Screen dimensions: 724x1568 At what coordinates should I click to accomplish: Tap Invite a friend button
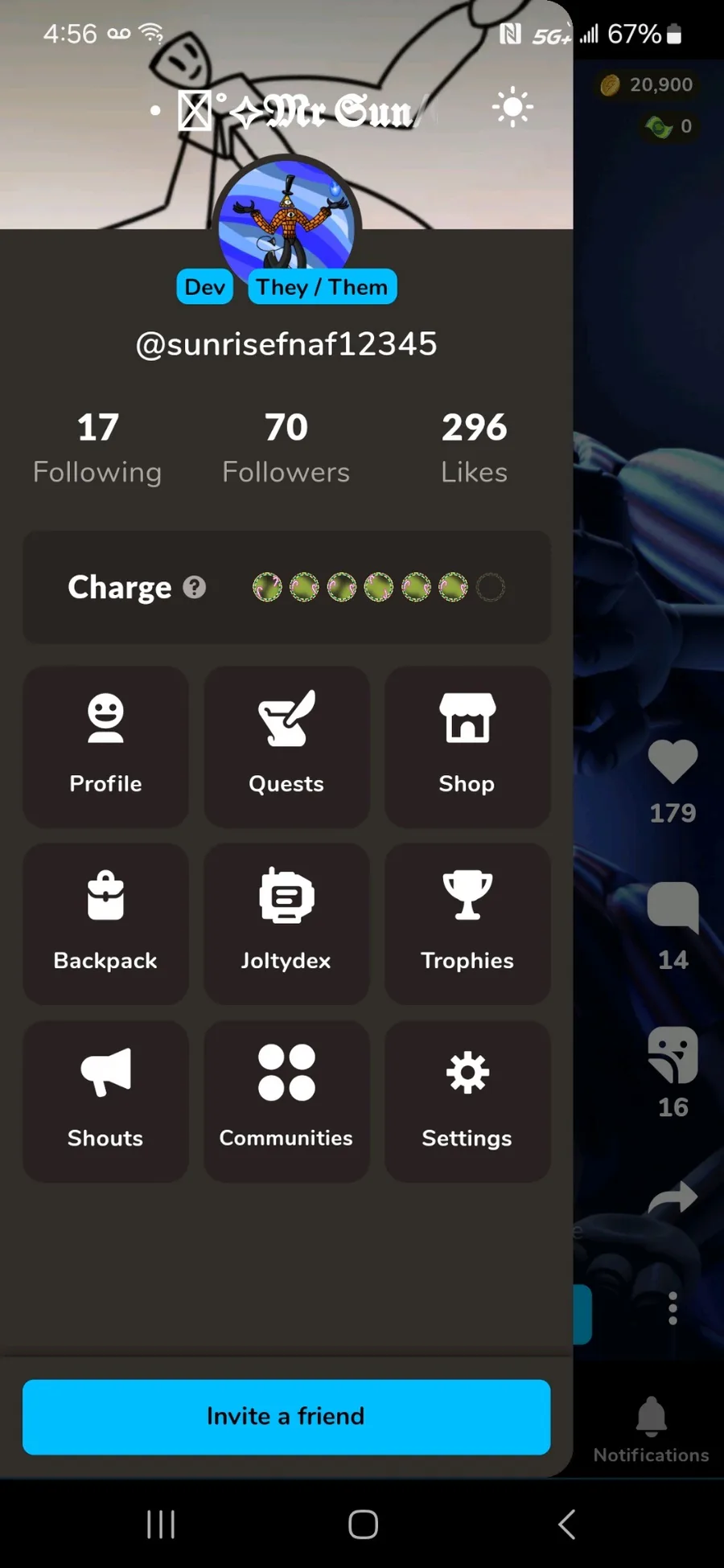[286, 1417]
